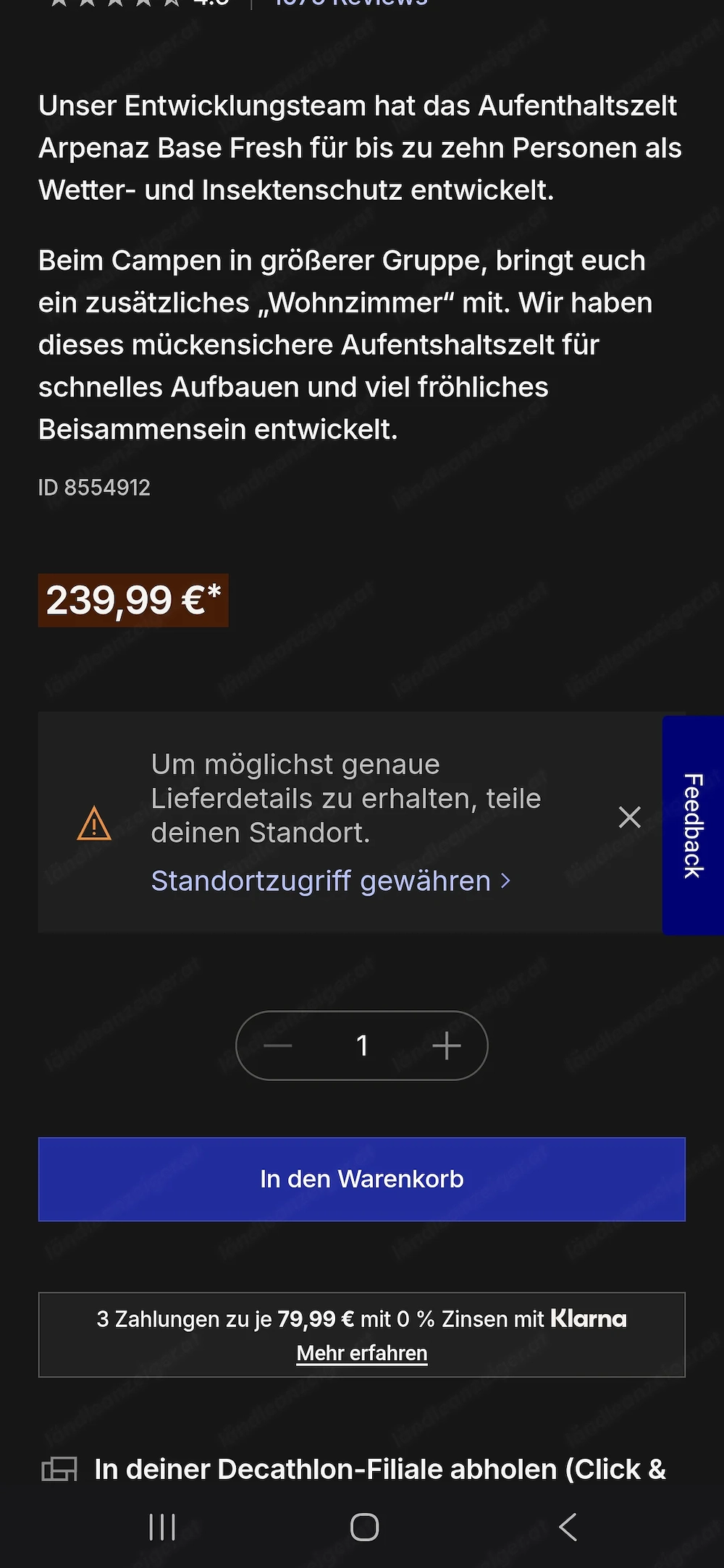Viewport: 724px width, 1568px height.
Task: Select the quantity field showing 1
Action: 361,1045
